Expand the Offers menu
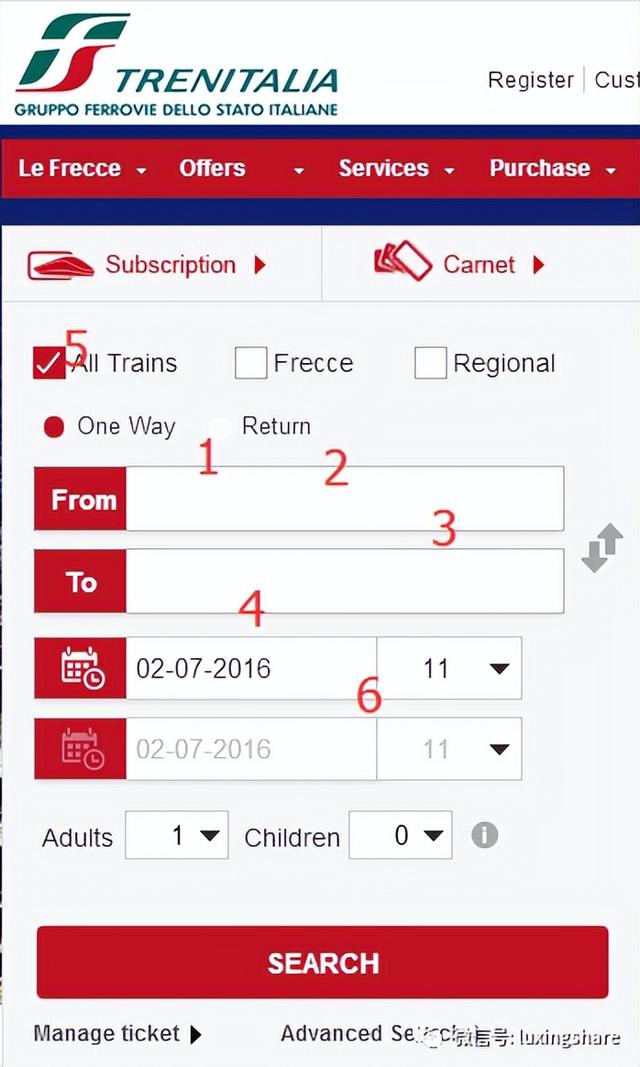Image resolution: width=640 pixels, height=1067 pixels. 240,169
